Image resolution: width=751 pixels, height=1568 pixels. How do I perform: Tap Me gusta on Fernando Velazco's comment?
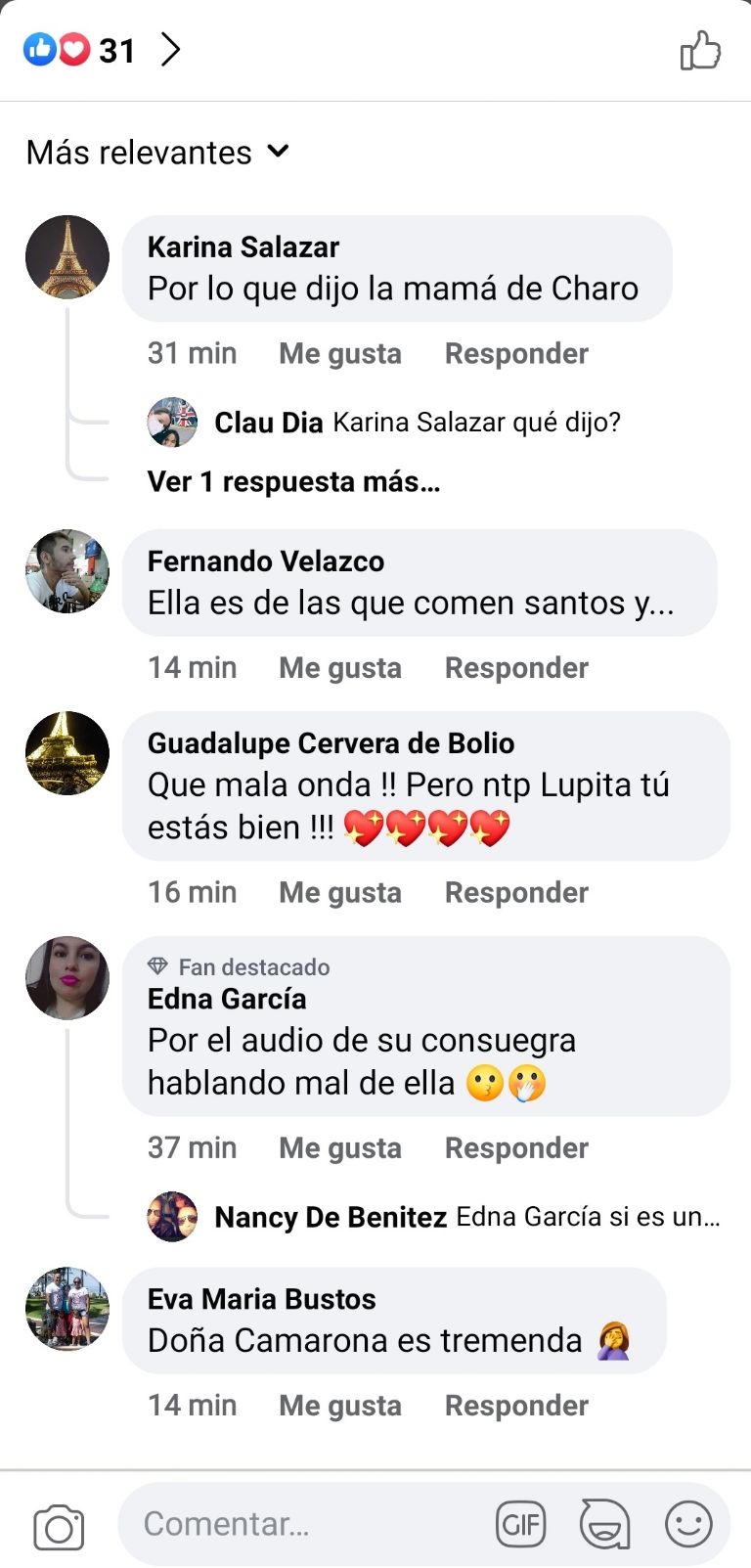[x=339, y=667]
